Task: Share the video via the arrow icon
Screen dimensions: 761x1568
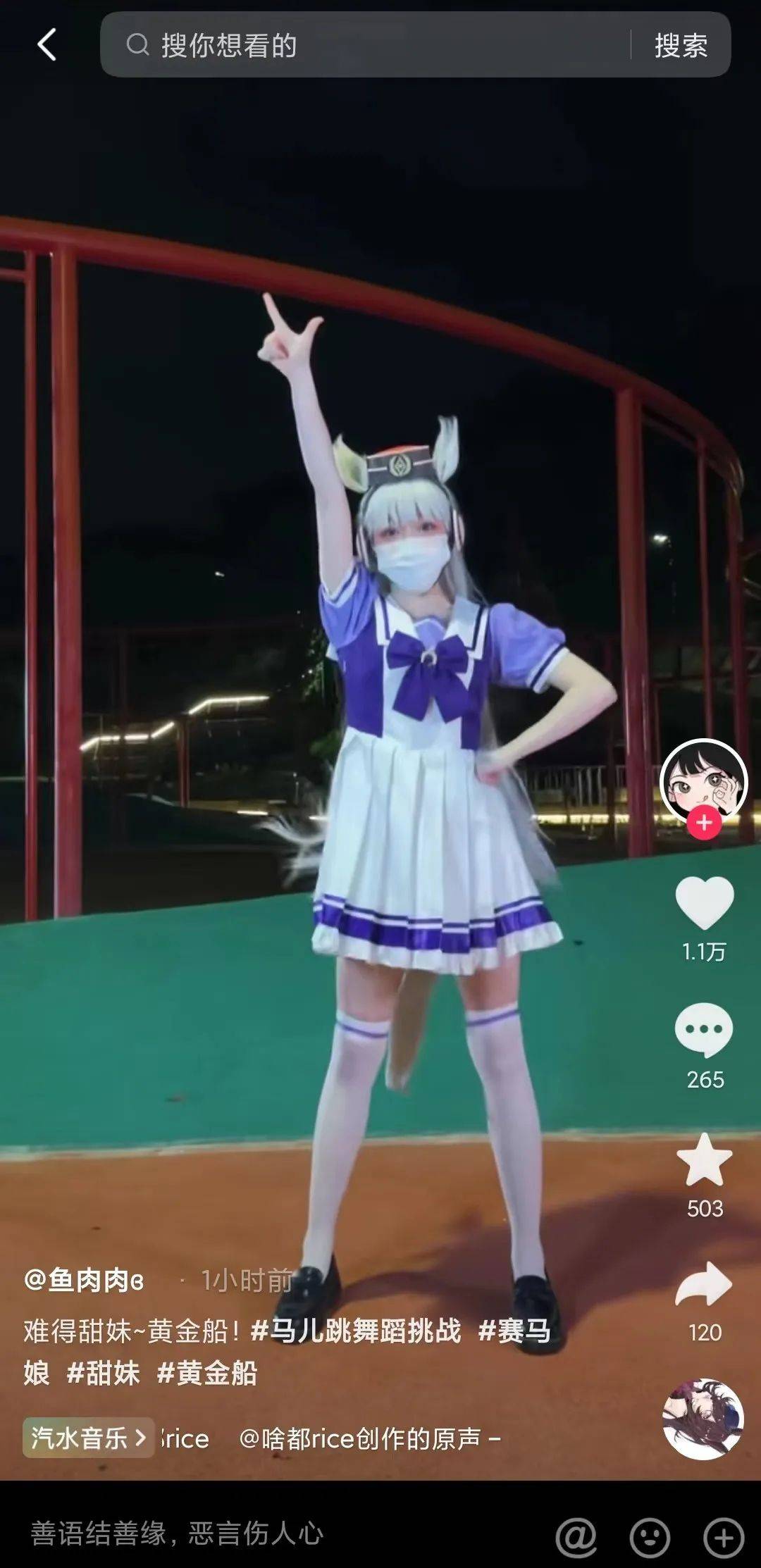Action: click(704, 1285)
